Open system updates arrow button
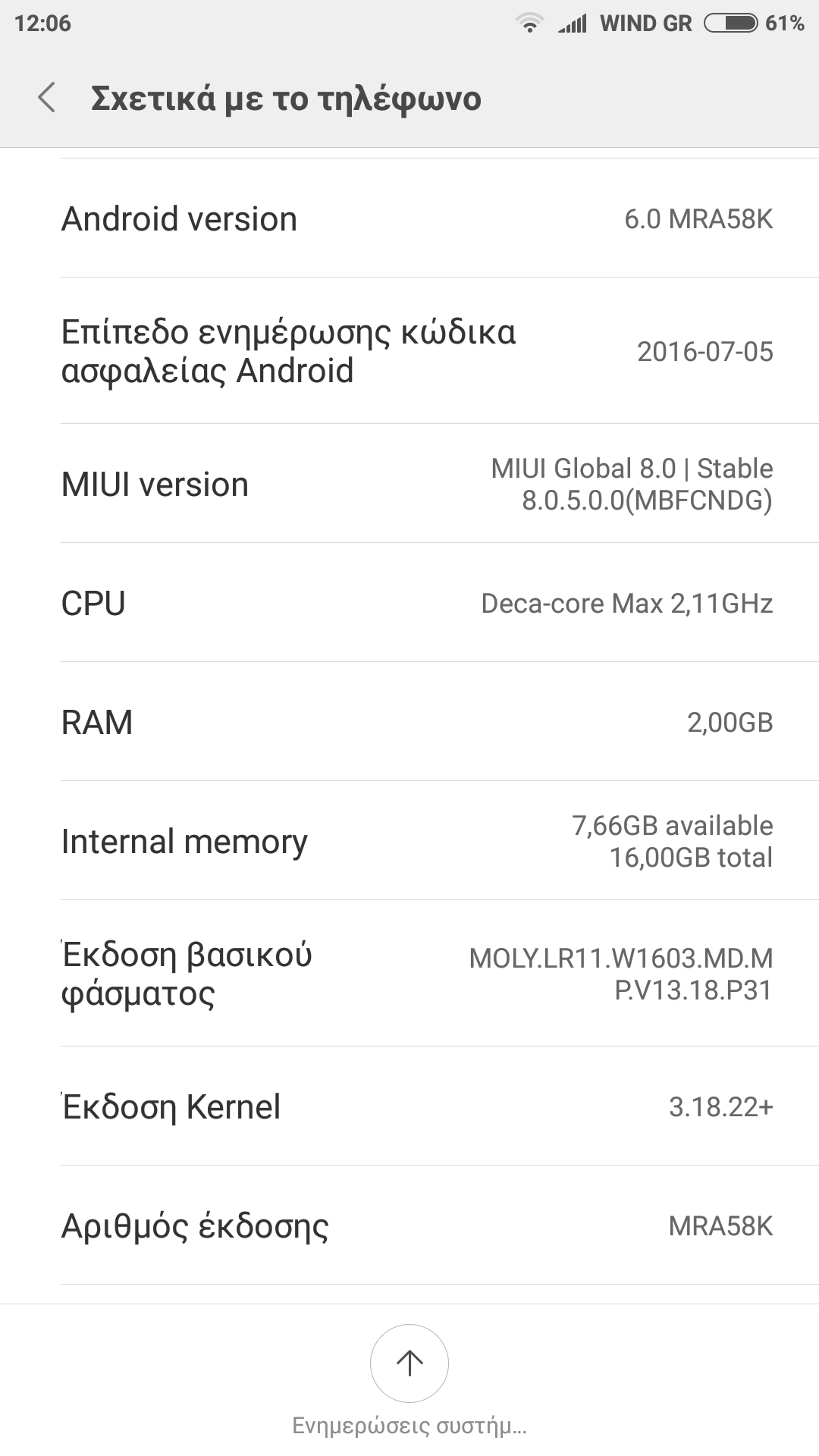 [x=409, y=1363]
